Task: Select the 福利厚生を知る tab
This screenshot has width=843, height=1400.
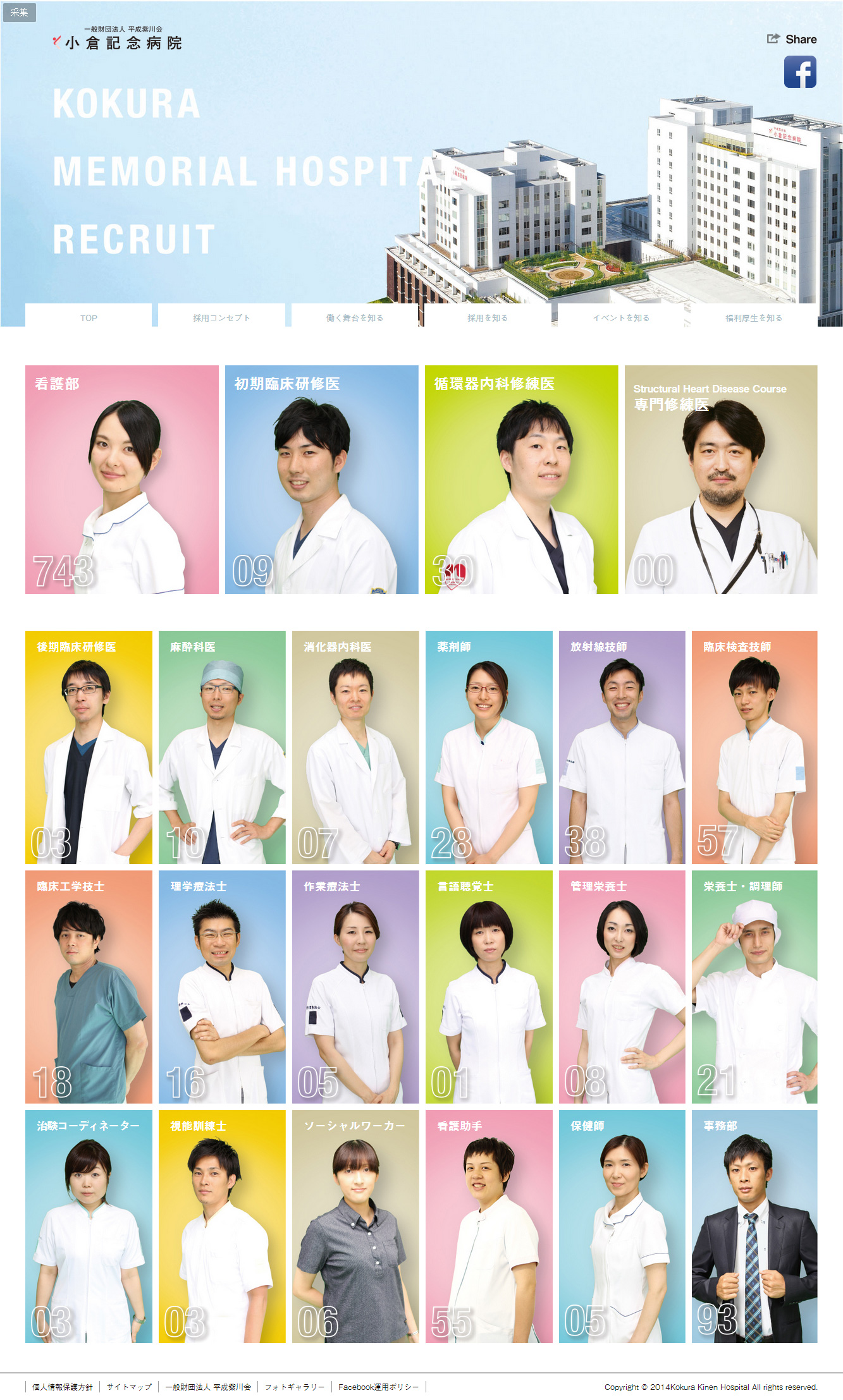Action: pyautogui.click(x=753, y=317)
